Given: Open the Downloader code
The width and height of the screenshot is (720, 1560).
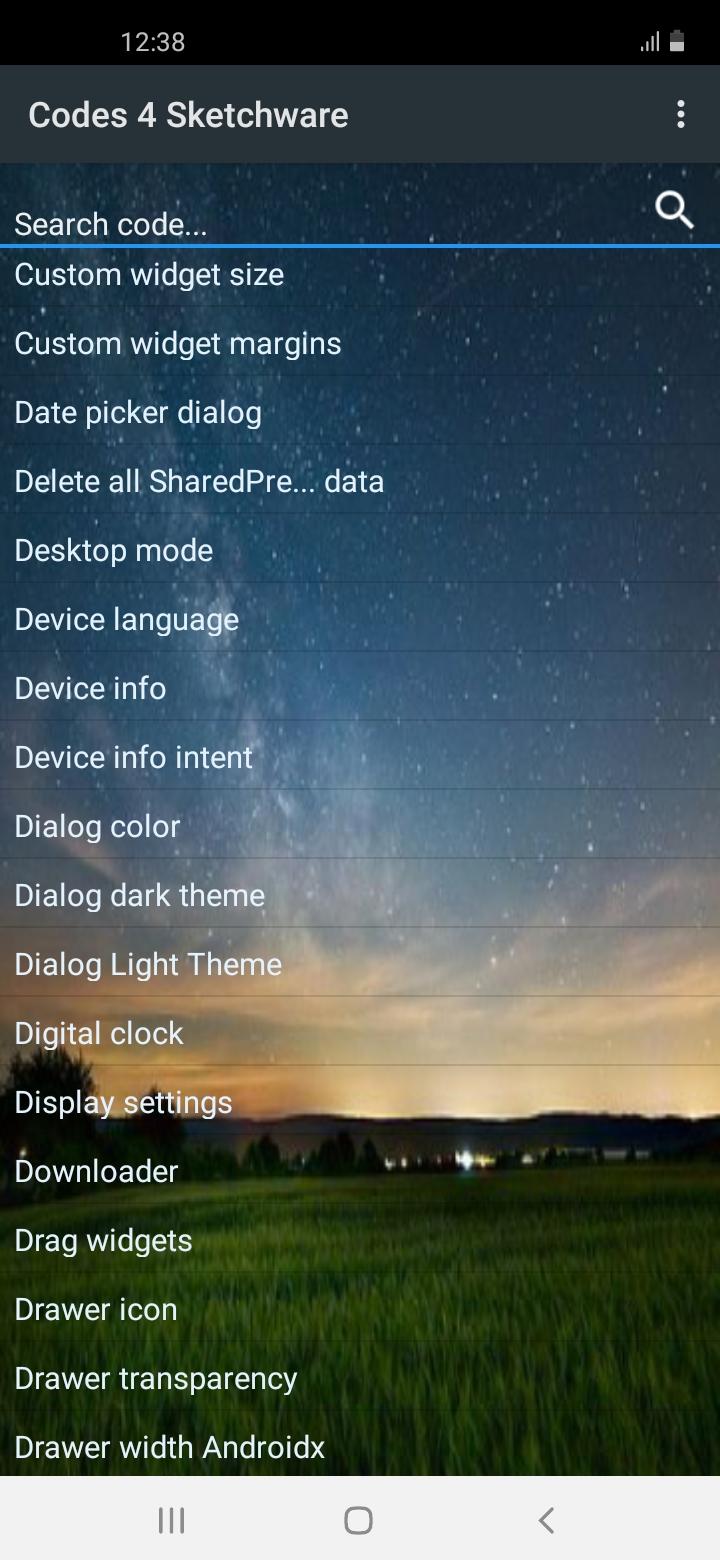Looking at the screenshot, I should pos(96,1171).
